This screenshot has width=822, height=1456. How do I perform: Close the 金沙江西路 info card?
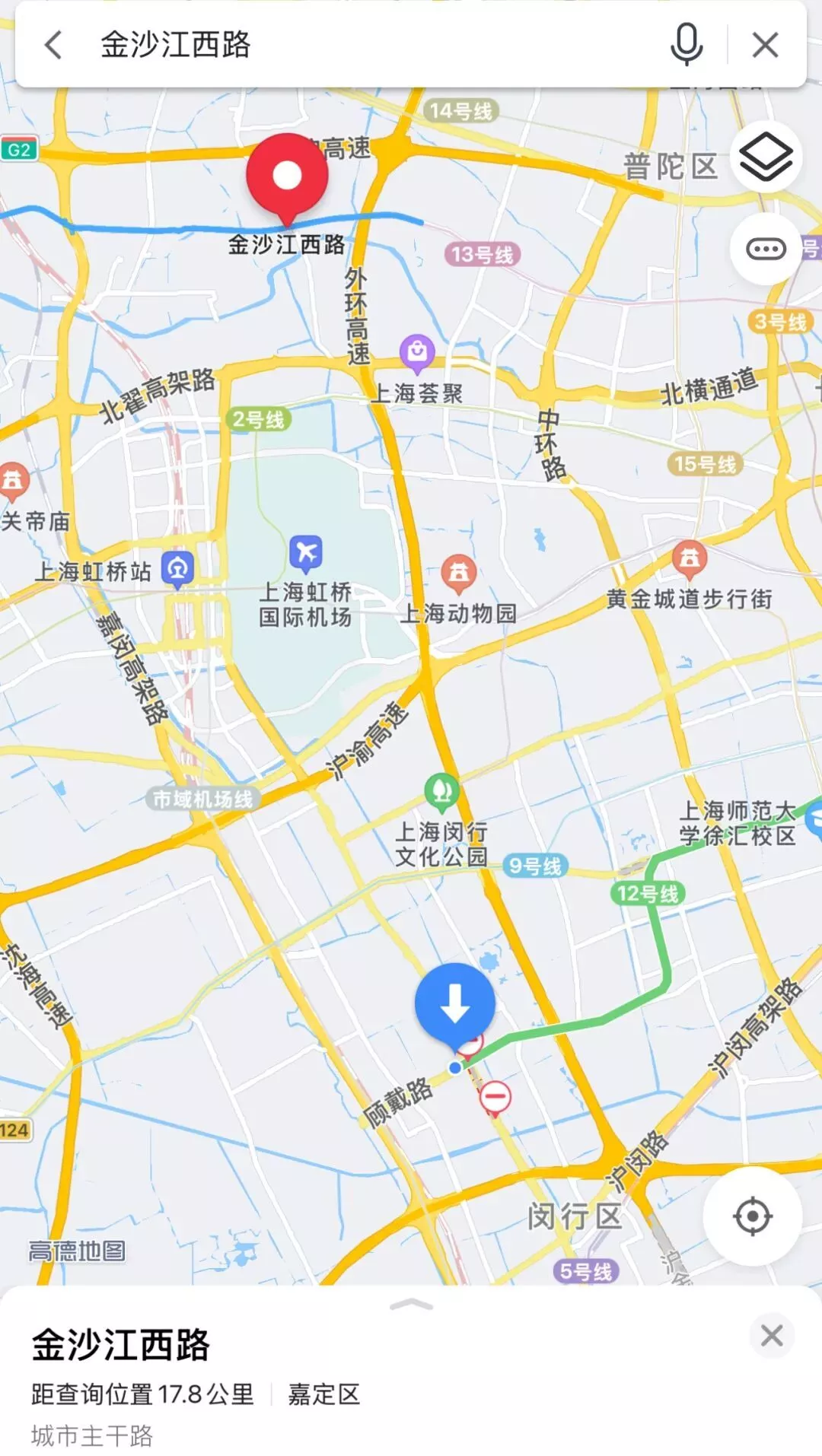(771, 1335)
